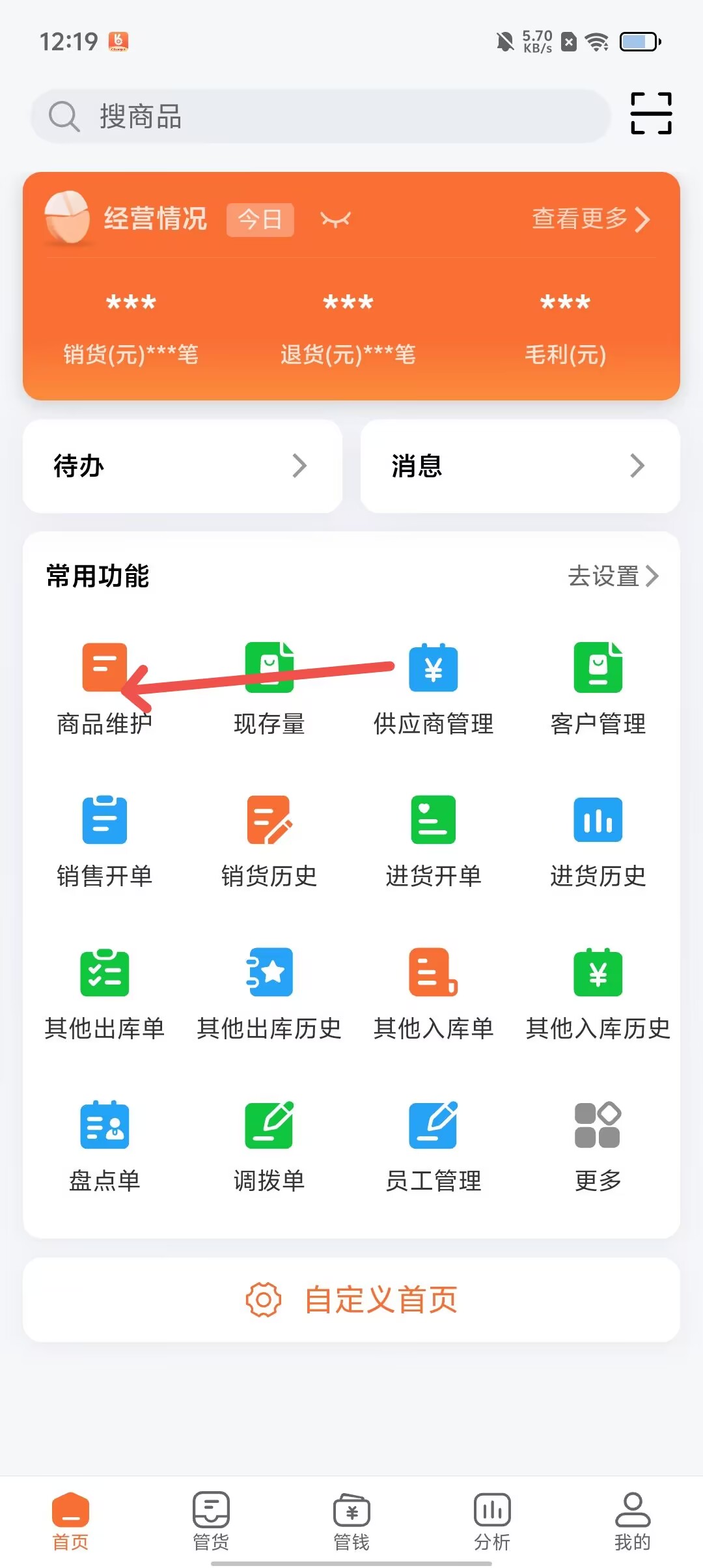Open the 待办 card
The image size is (703, 1568).
(x=182, y=466)
